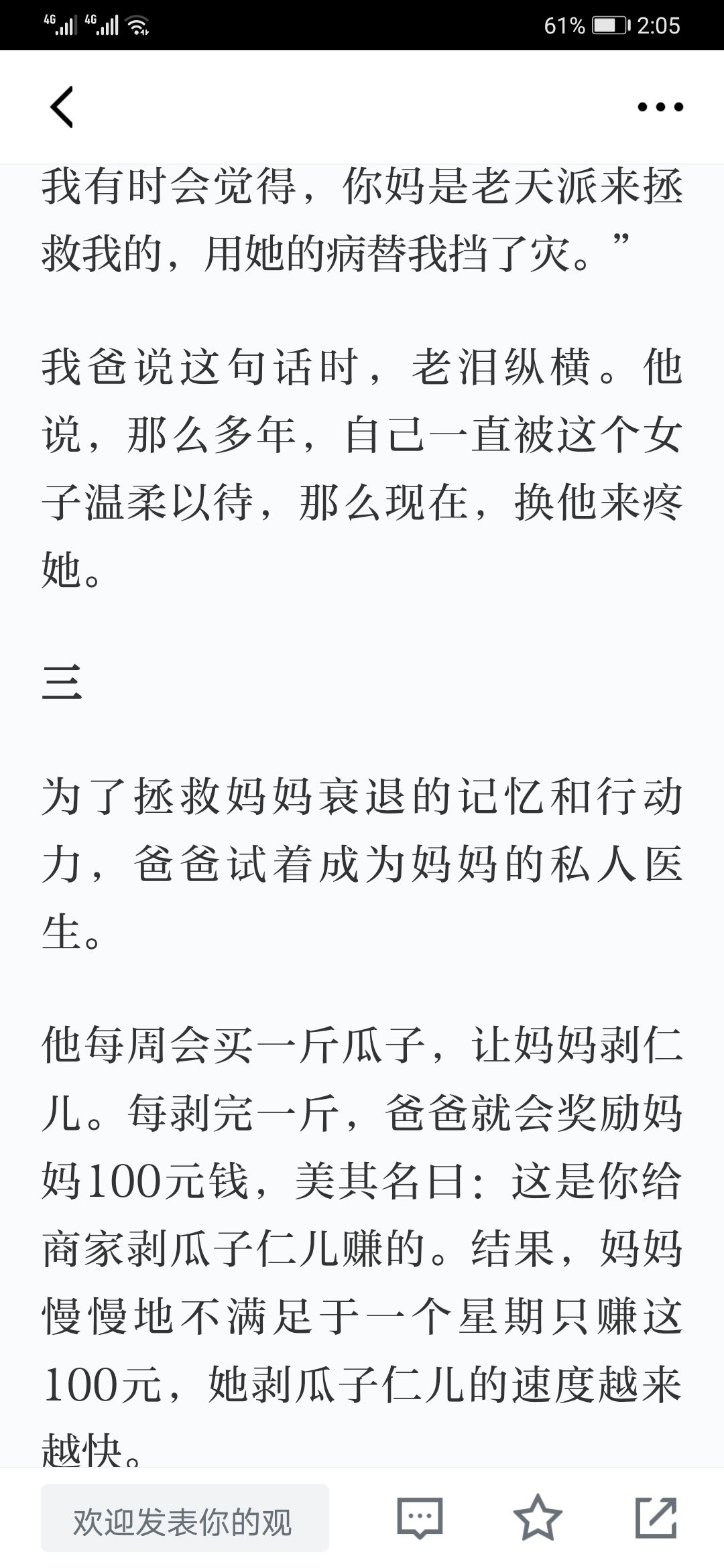This screenshot has width=724, height=1568.
Task: Favorite this article with the star
Action: point(537,1518)
